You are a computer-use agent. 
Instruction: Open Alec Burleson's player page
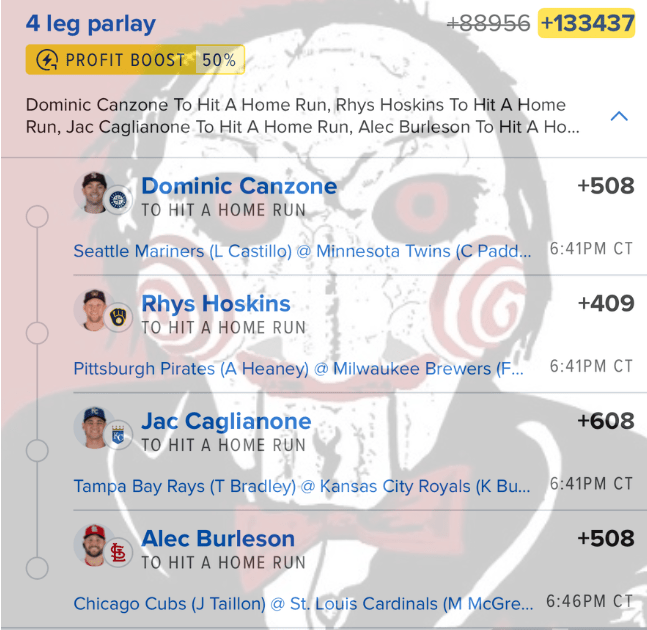pyautogui.click(x=218, y=539)
